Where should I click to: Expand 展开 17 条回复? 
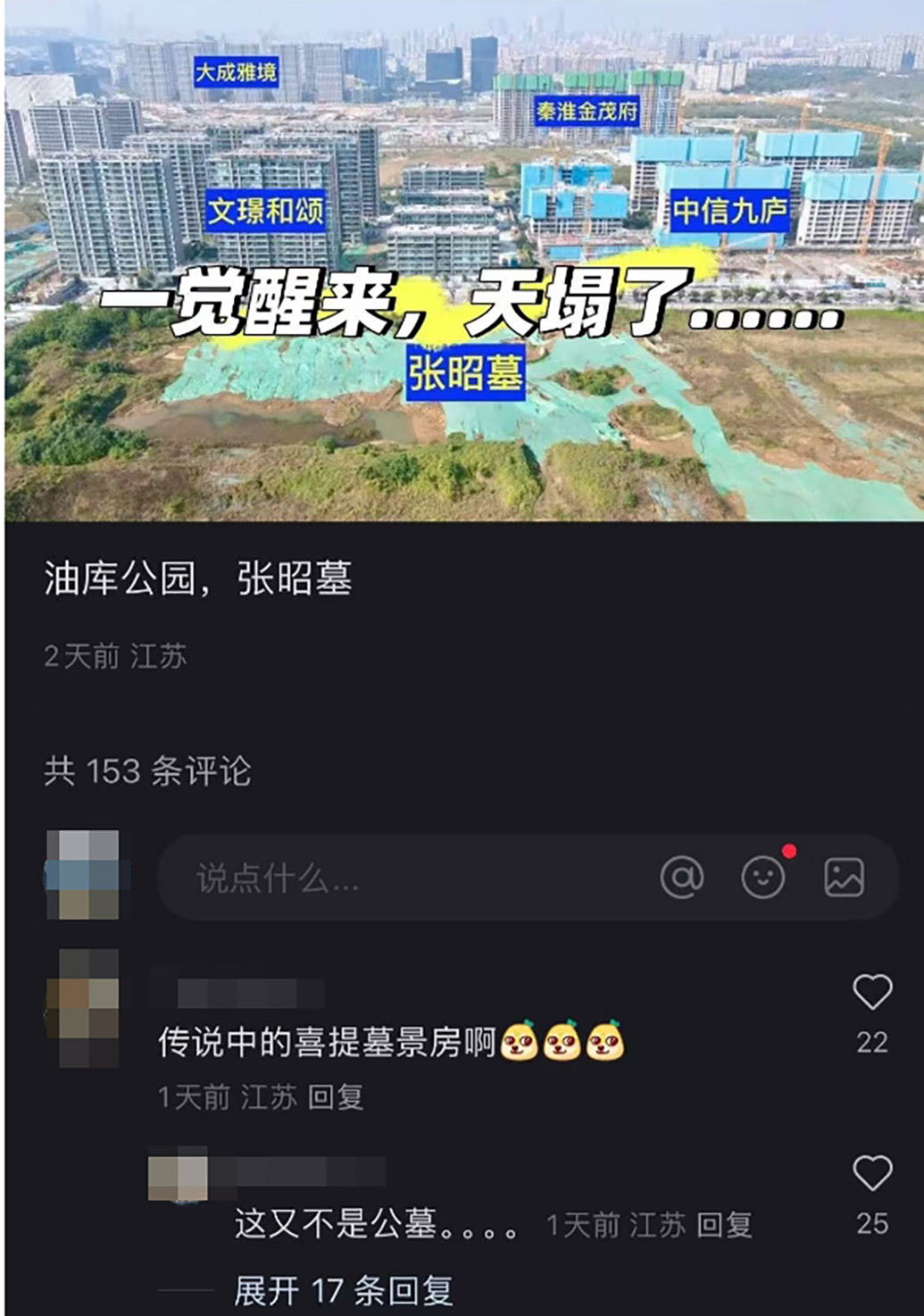point(343,1290)
